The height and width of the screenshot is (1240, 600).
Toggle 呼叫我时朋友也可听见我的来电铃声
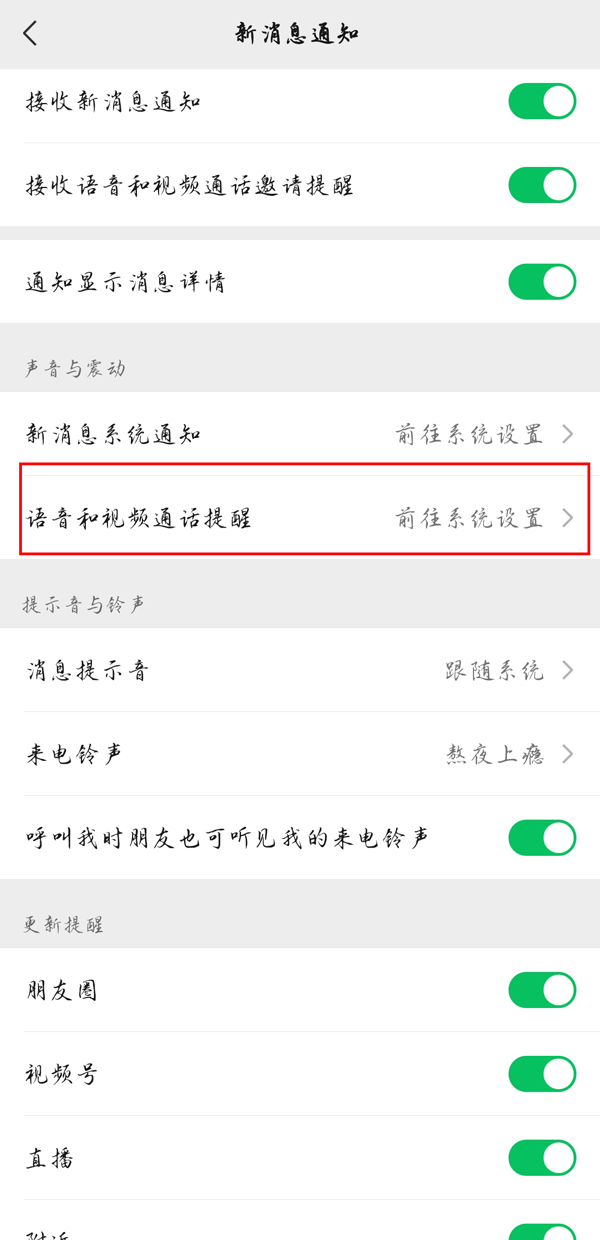click(542, 838)
